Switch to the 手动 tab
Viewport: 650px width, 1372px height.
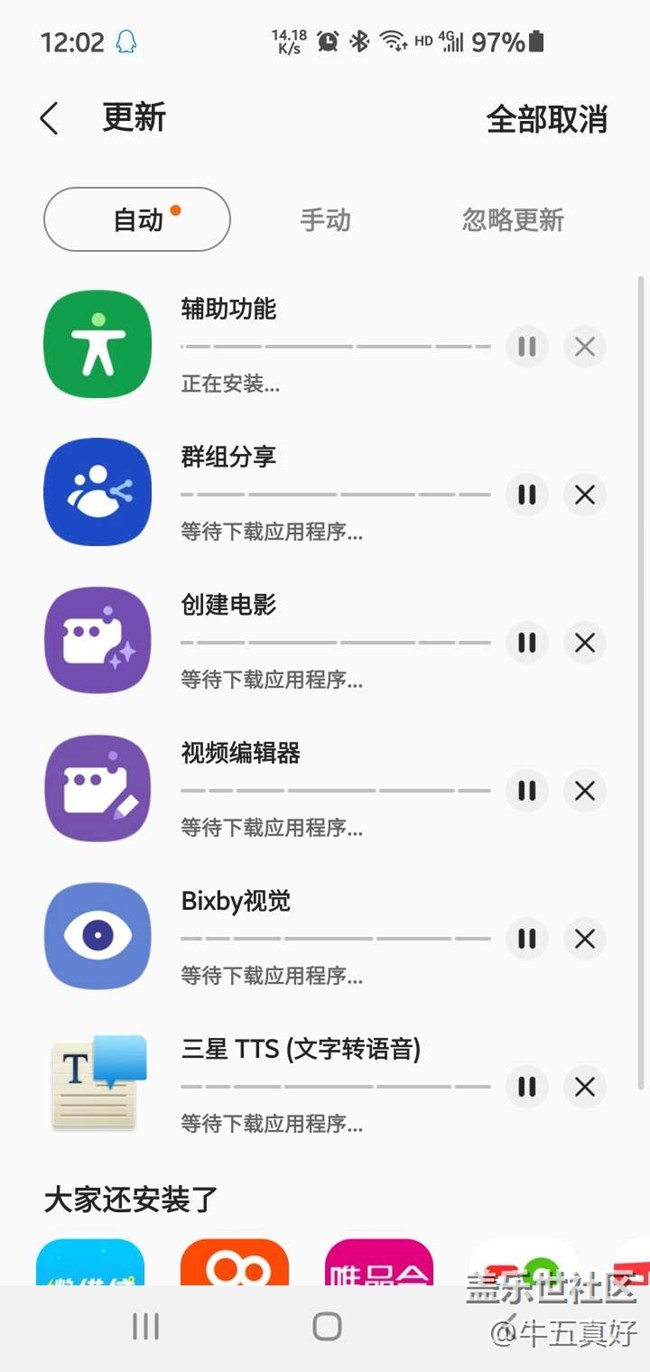coord(325,220)
